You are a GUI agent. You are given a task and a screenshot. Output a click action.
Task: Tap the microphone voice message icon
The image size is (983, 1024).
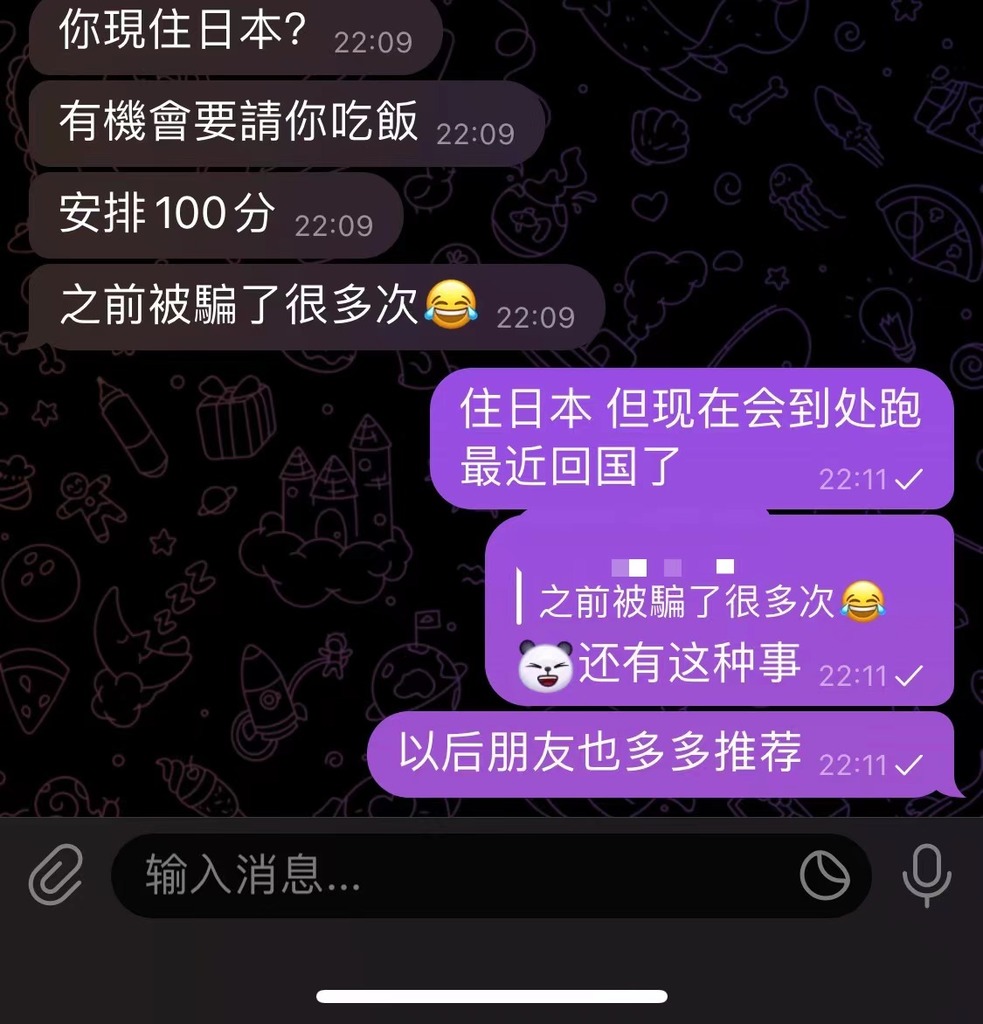[x=926, y=876]
